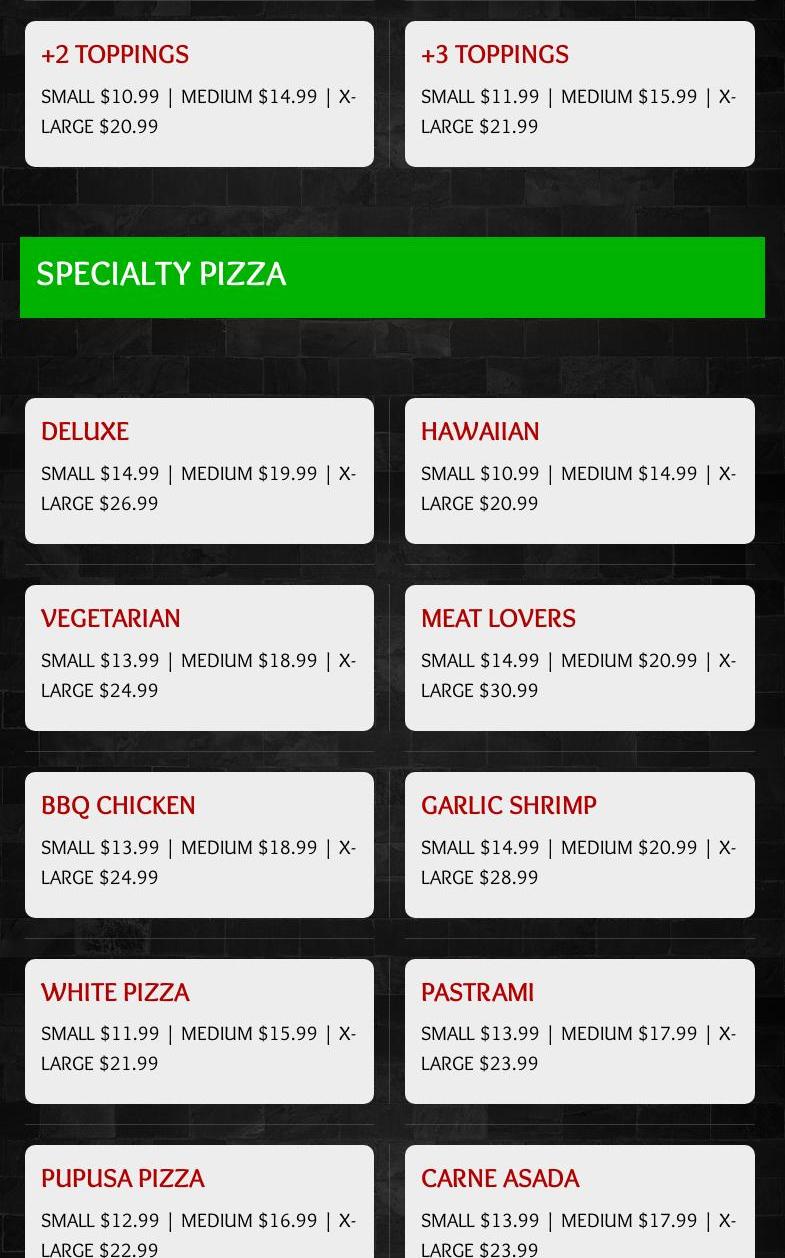Open the Deluxe pizza card
The width and height of the screenshot is (785, 1258).
click(x=199, y=470)
